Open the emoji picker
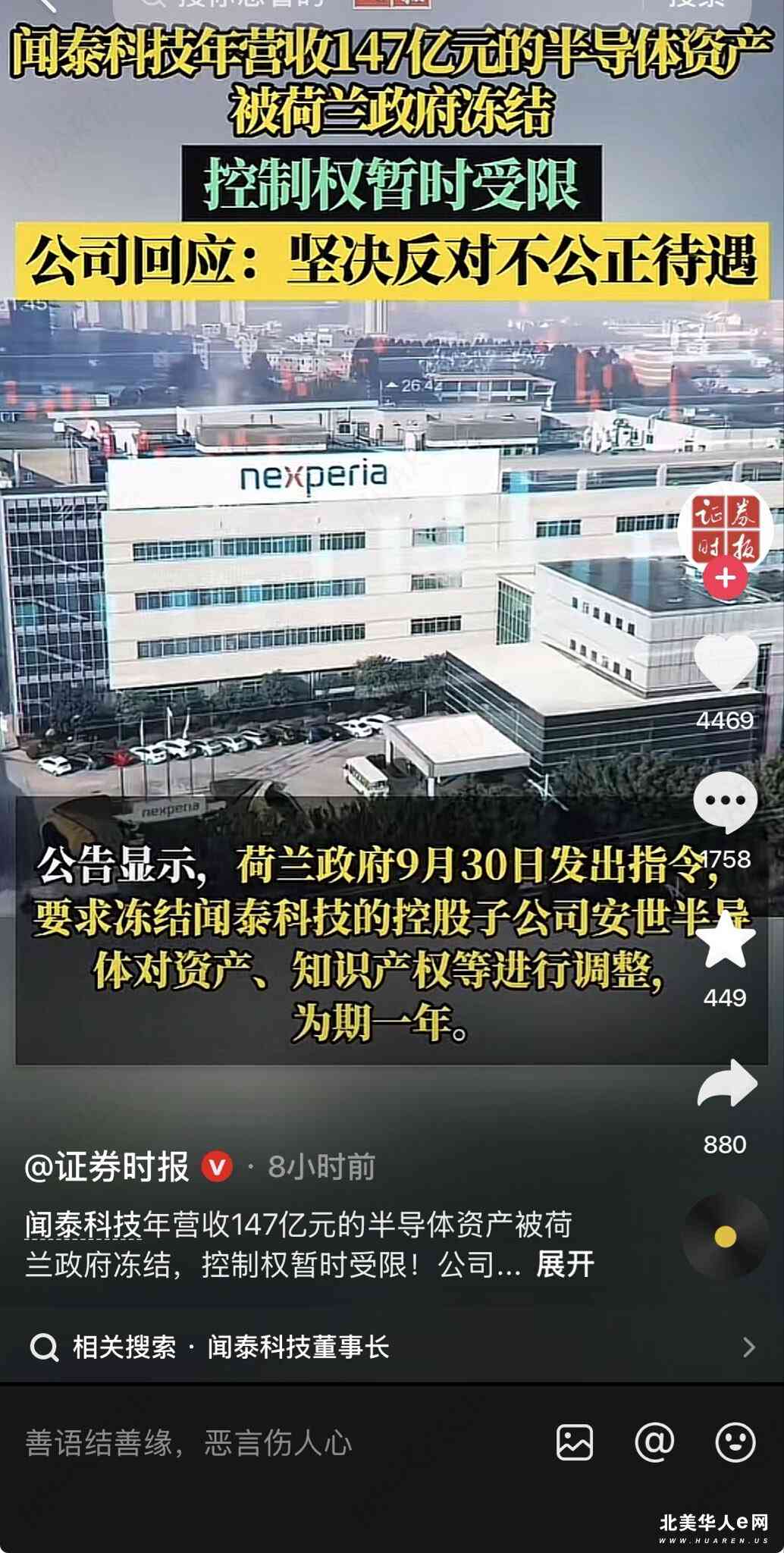This screenshot has width=784, height=1553. (x=735, y=1442)
